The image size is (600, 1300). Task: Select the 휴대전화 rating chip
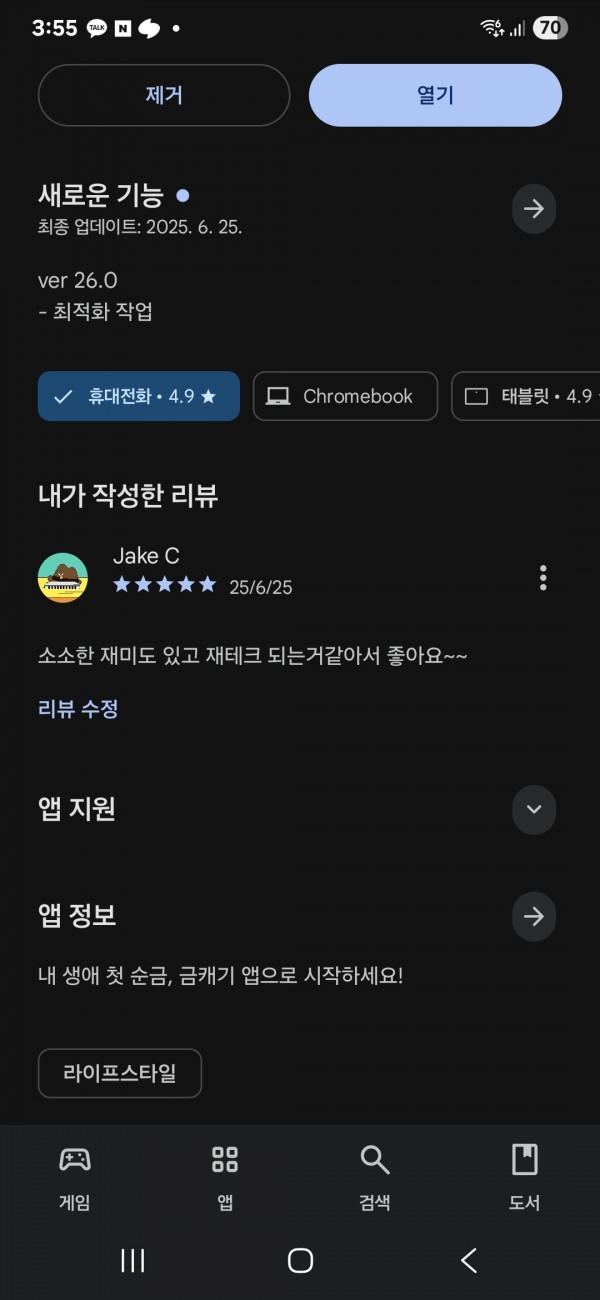point(139,396)
